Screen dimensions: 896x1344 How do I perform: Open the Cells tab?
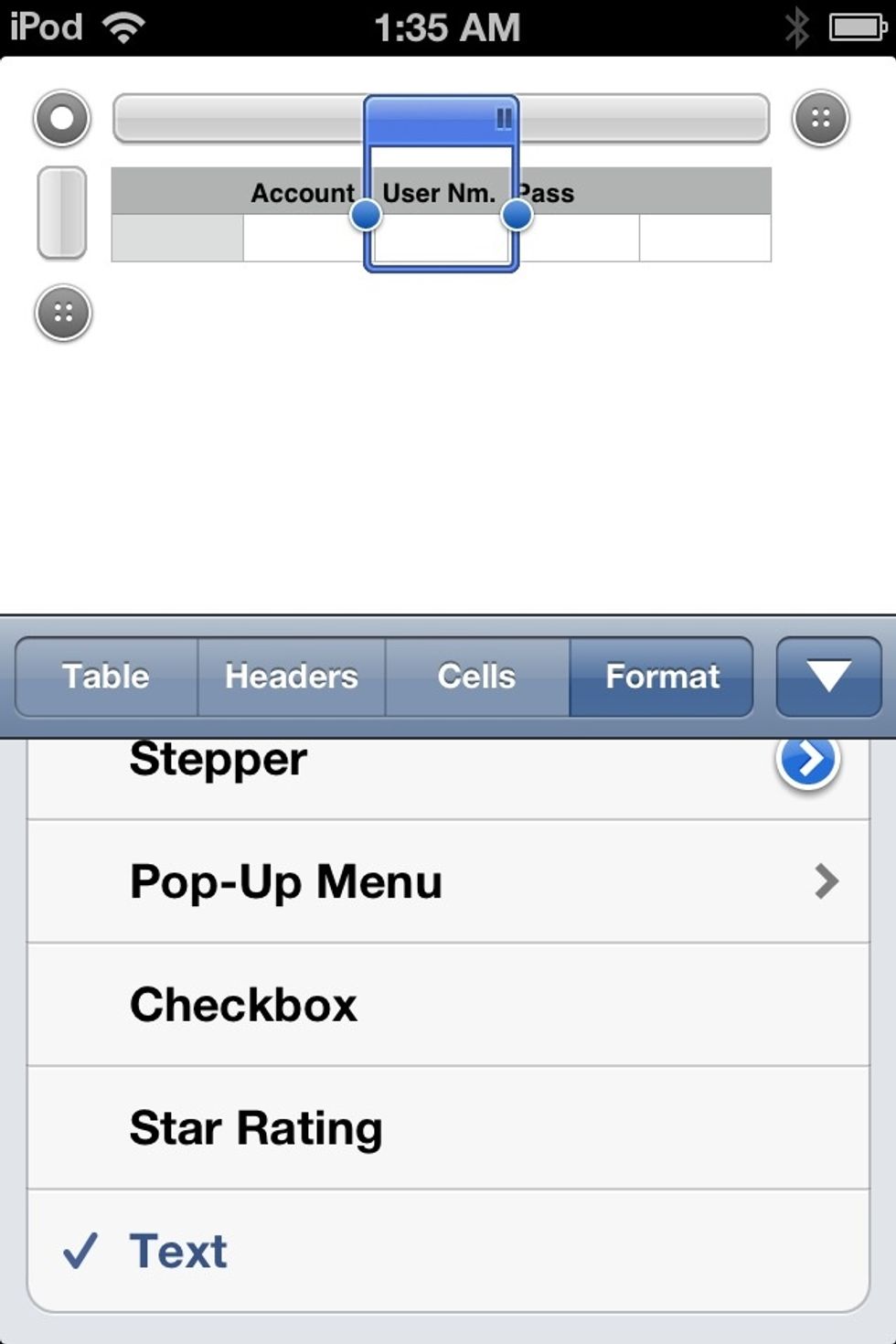pyautogui.click(x=476, y=677)
